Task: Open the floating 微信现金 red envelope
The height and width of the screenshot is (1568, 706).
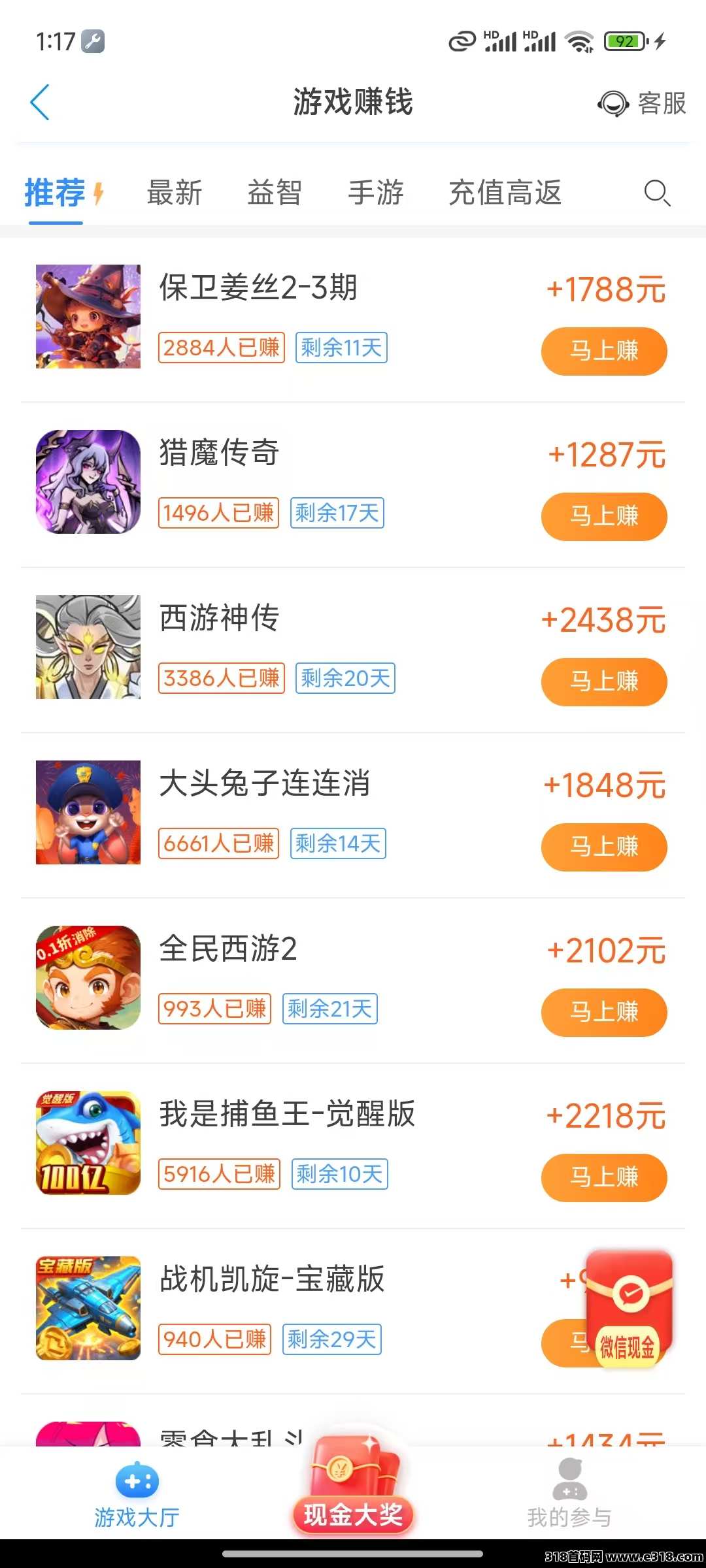Action: click(x=629, y=1309)
